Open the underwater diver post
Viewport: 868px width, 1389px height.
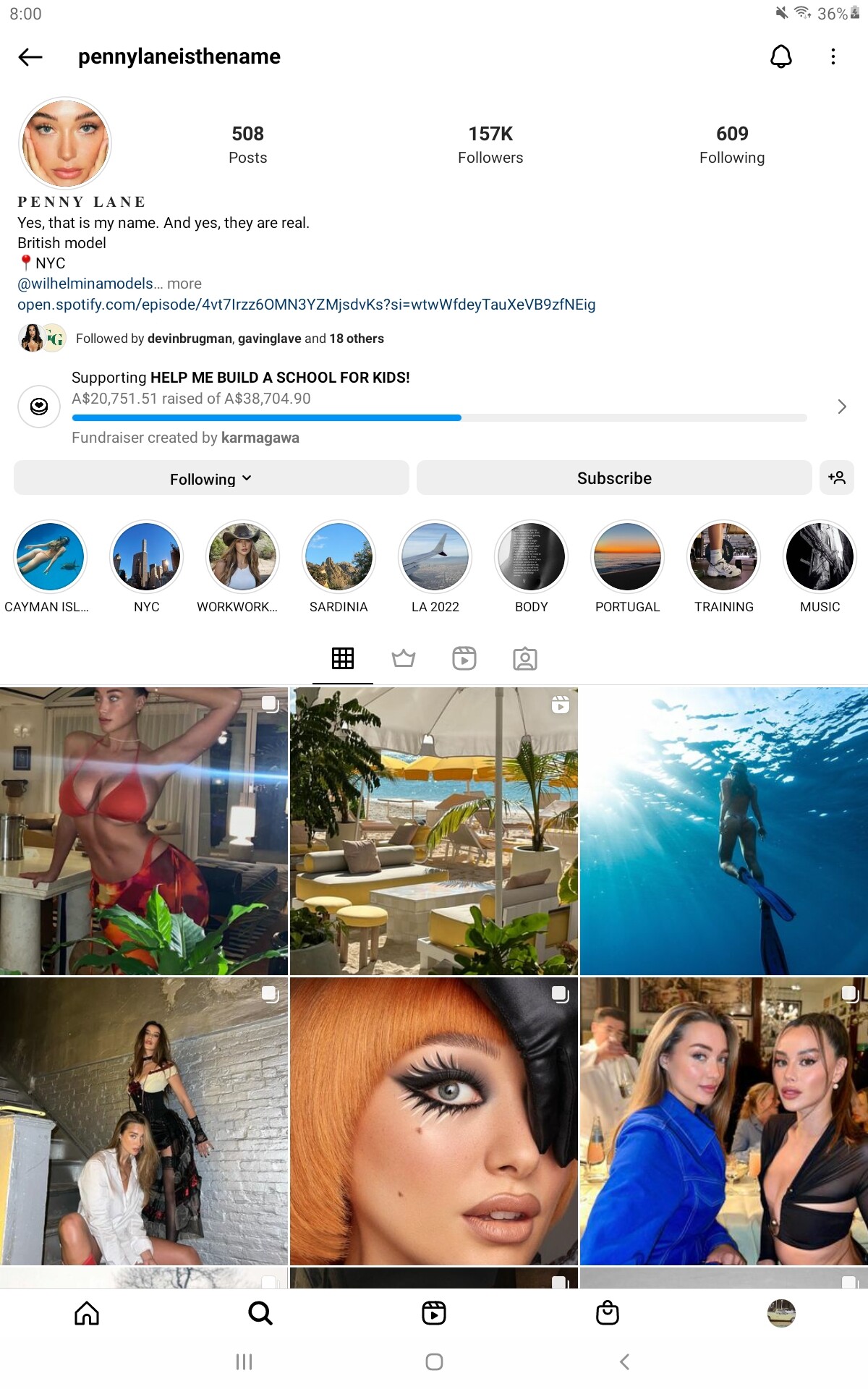coord(724,831)
